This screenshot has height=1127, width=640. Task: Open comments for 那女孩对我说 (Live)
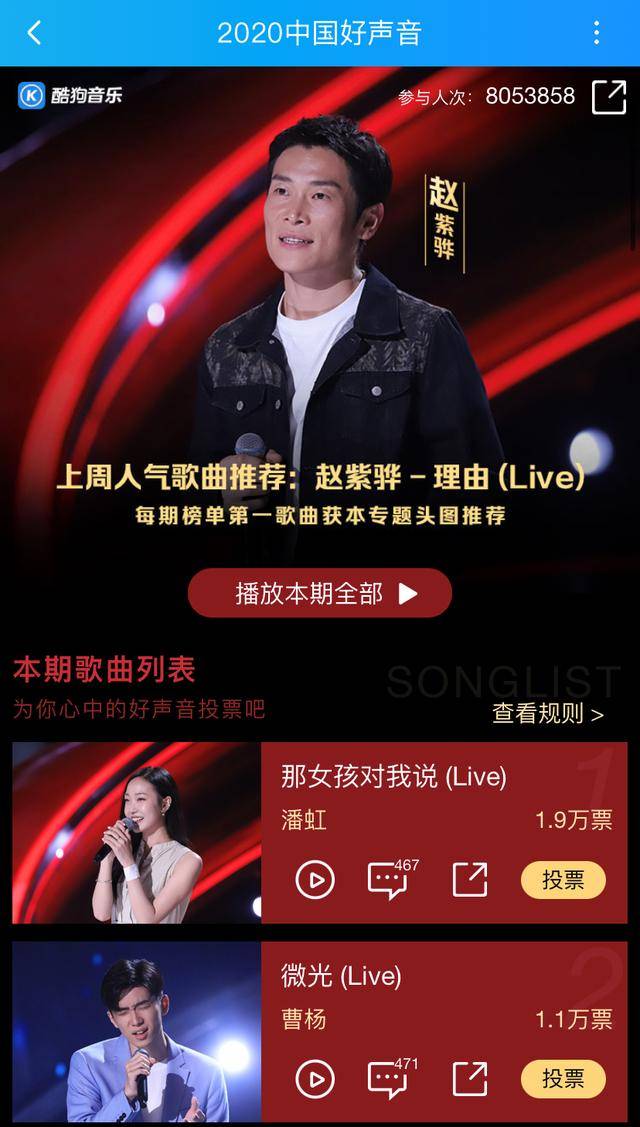pos(388,880)
